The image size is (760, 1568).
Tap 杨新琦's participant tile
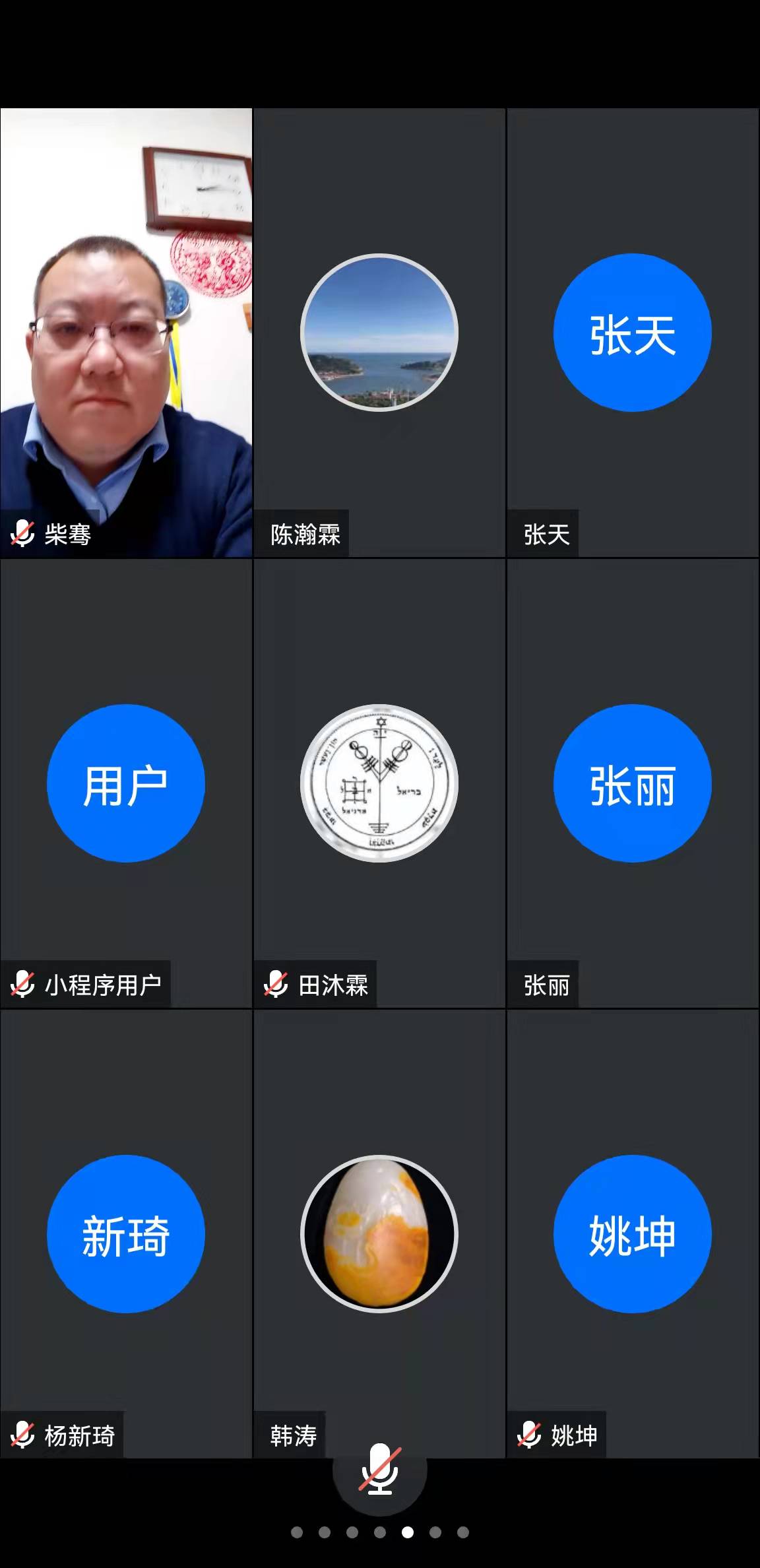point(126,1234)
